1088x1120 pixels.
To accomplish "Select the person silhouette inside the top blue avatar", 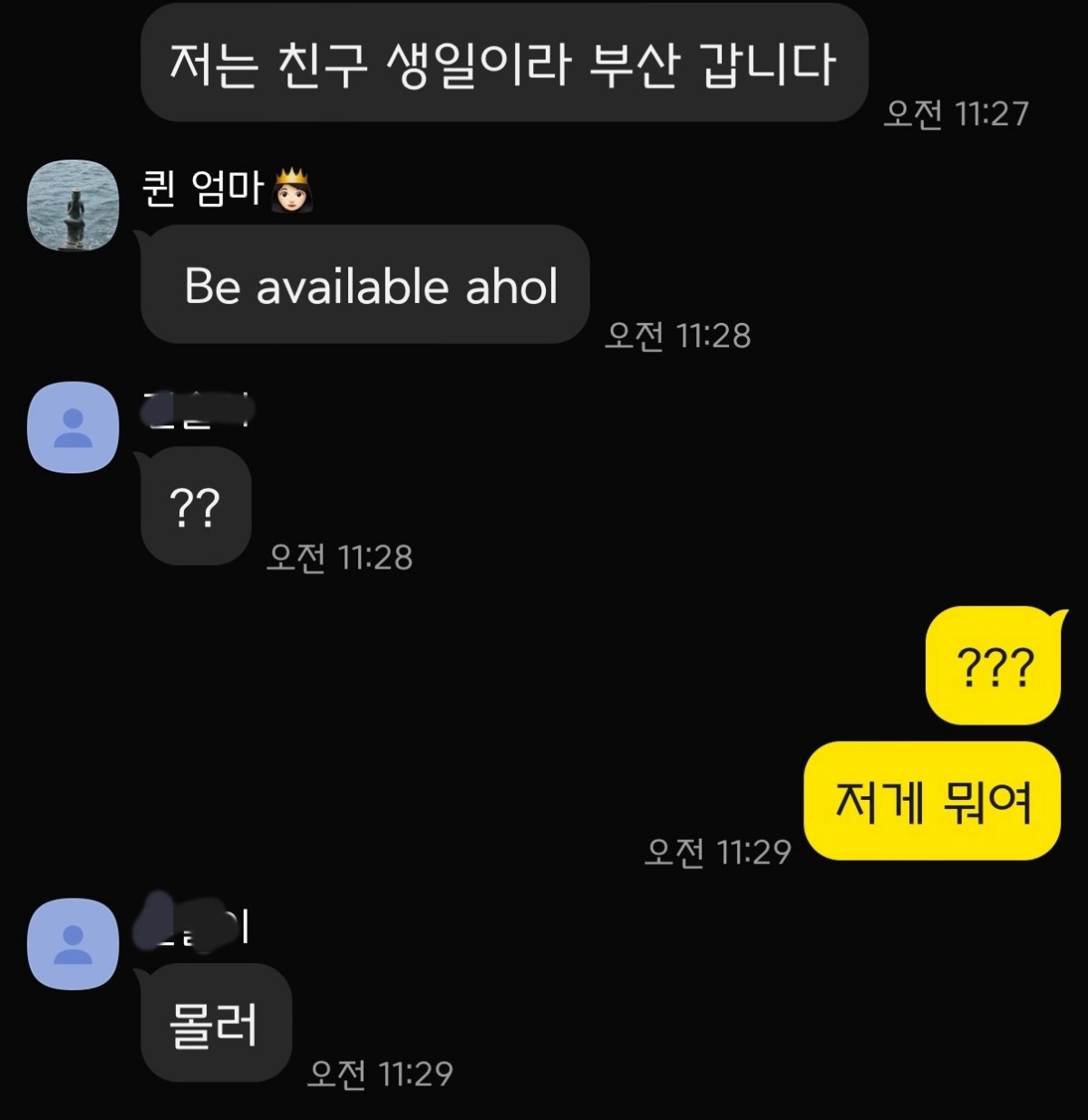I will point(72,428).
